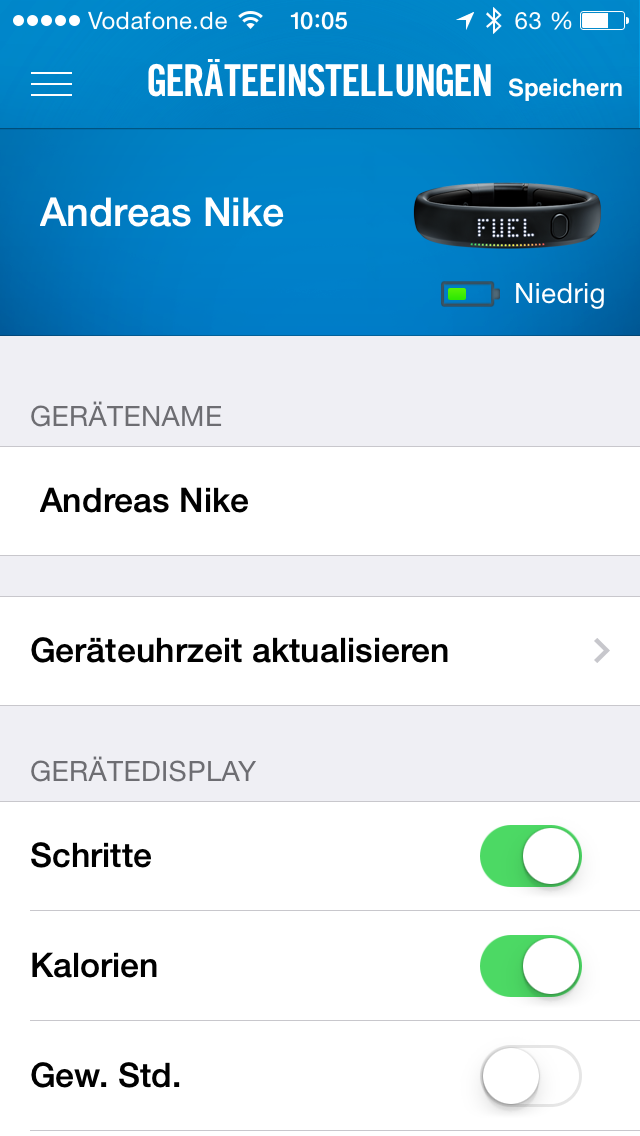The height and width of the screenshot is (1136, 640).
Task: Enable the Gew. Std. switch
Action: (530, 1076)
